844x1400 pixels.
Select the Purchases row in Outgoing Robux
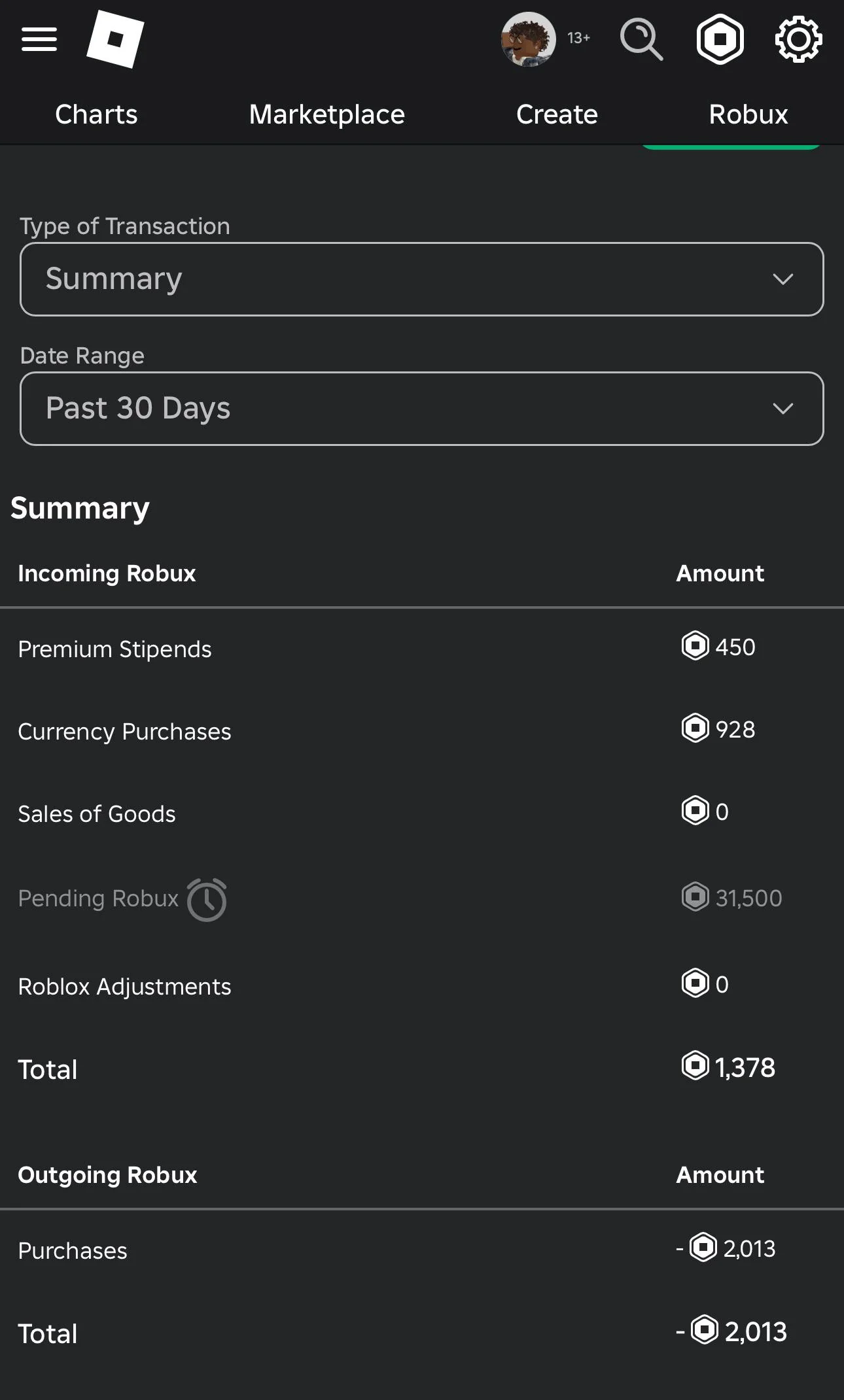coord(72,1250)
